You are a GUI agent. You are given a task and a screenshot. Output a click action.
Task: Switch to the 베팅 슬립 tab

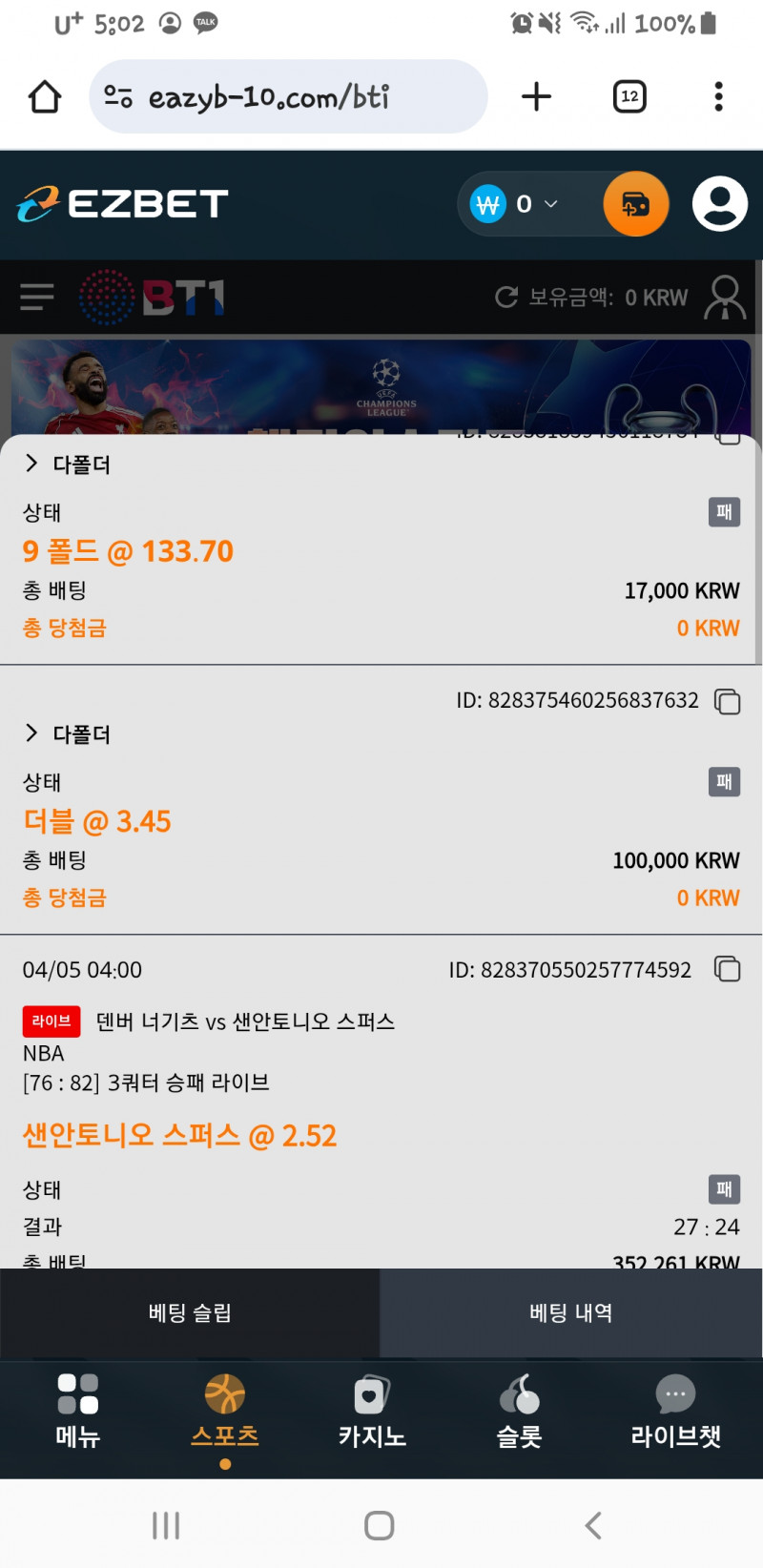tap(190, 1313)
